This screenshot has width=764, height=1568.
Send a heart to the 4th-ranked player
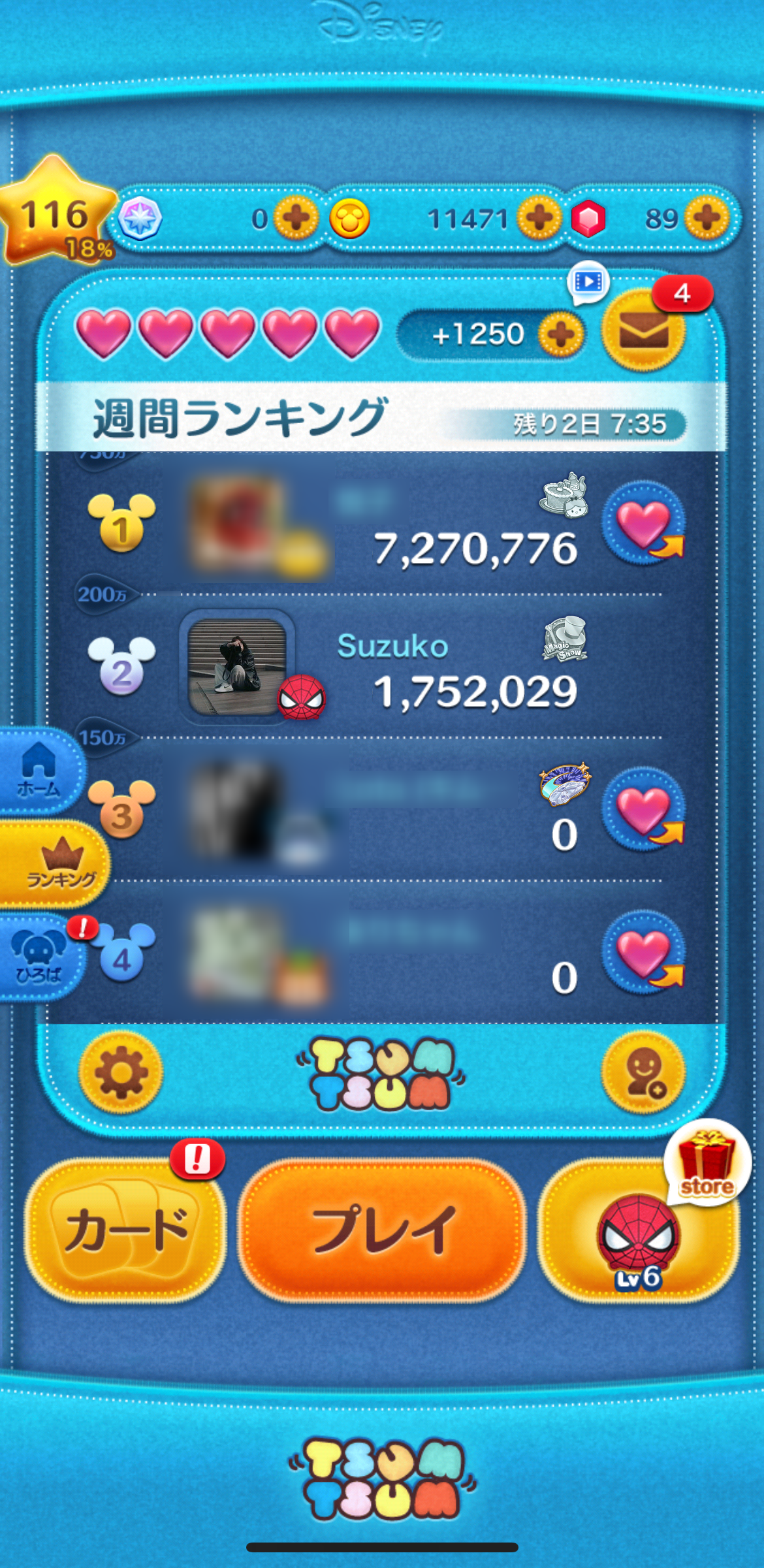644,953
